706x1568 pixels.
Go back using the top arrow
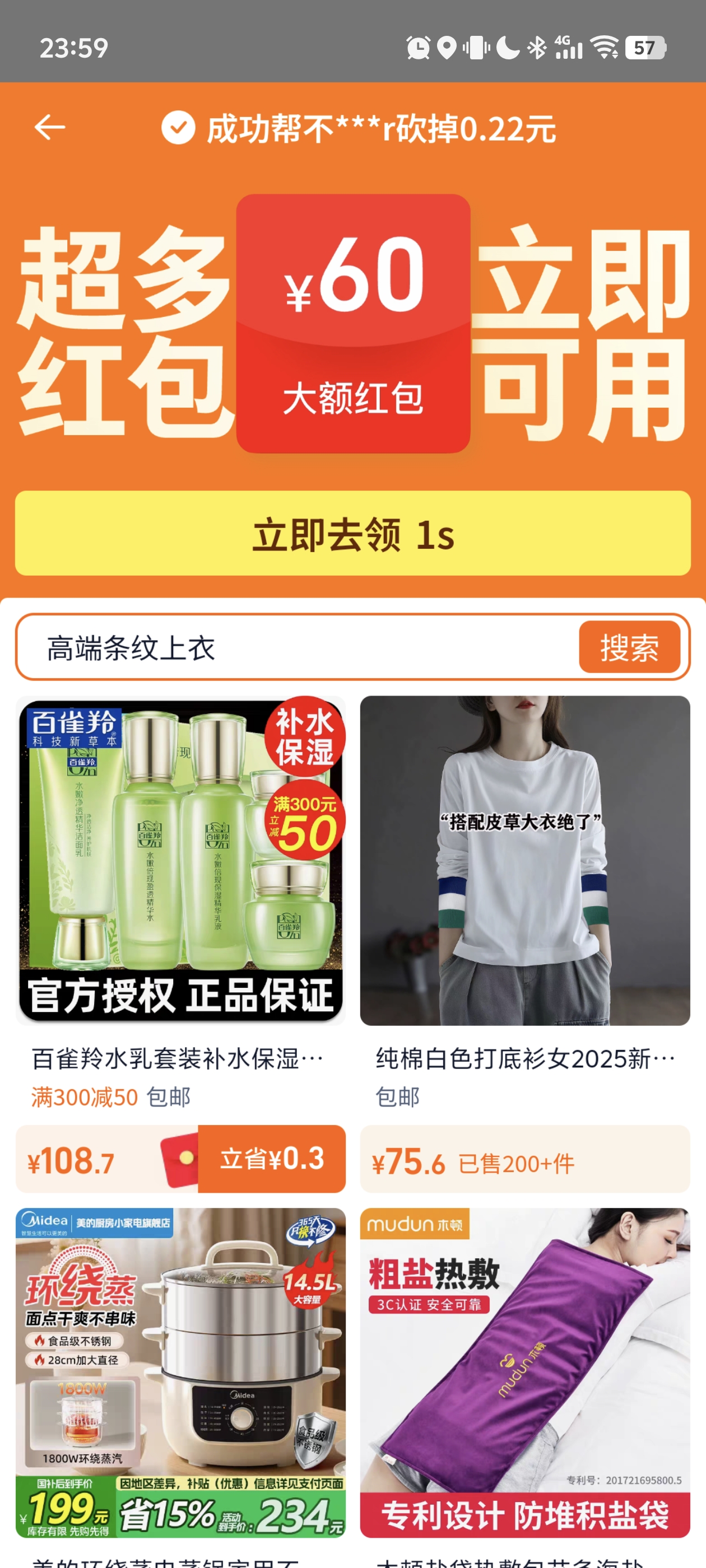tap(50, 128)
